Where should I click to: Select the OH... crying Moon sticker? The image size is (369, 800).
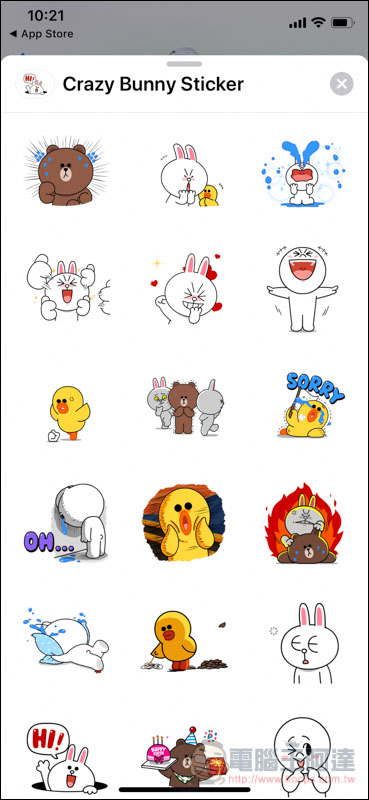point(65,523)
